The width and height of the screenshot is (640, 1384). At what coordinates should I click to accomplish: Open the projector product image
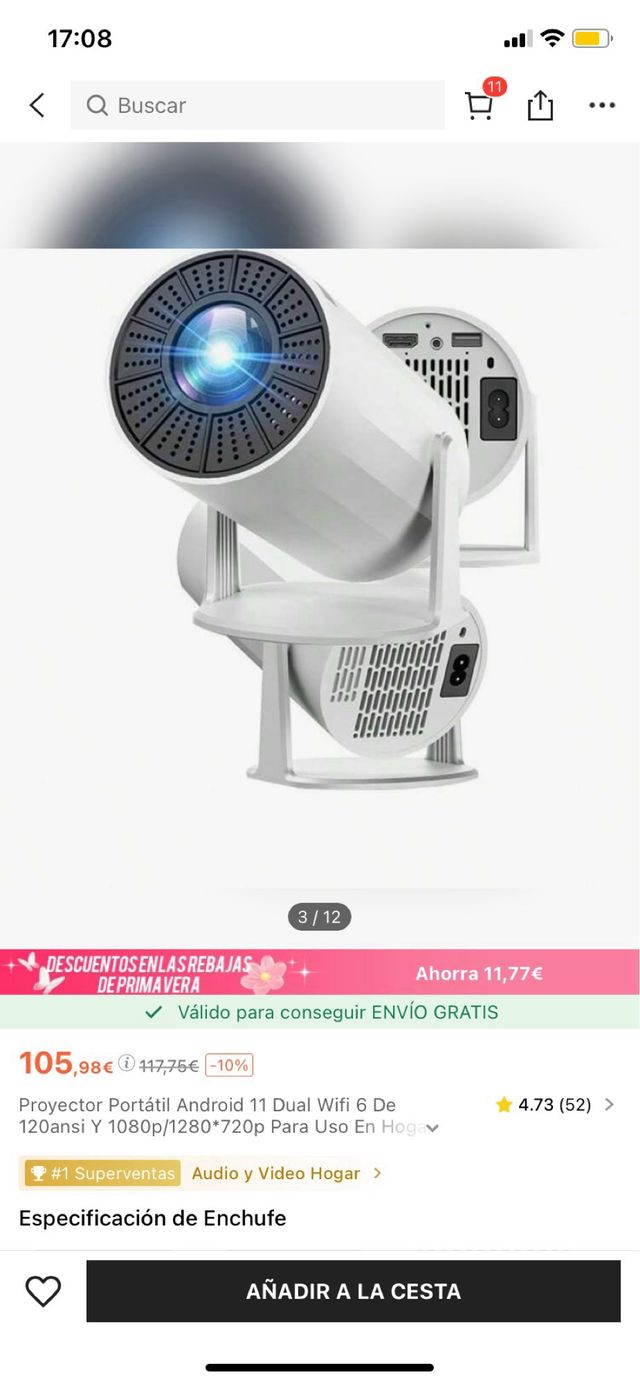[x=320, y=540]
